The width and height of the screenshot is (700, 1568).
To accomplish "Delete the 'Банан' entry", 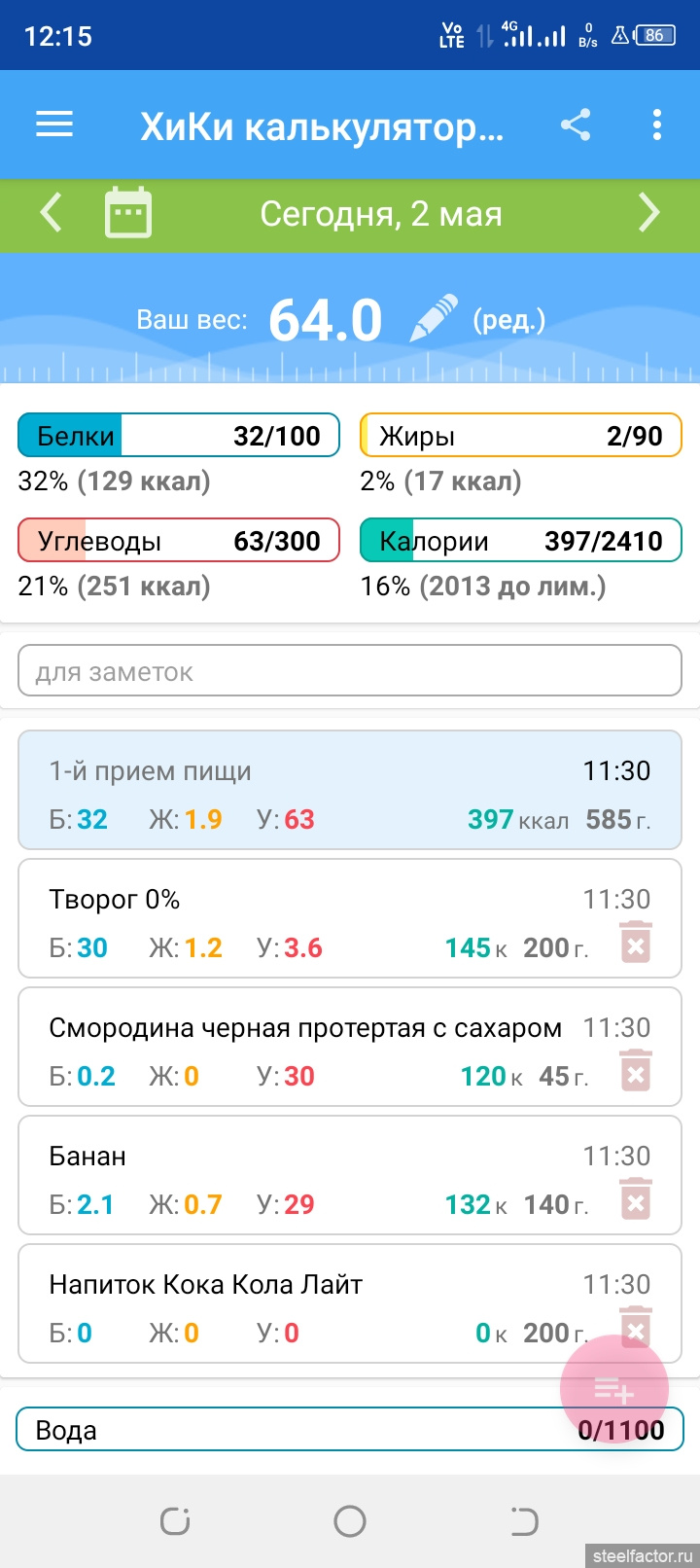I will click(x=636, y=1199).
